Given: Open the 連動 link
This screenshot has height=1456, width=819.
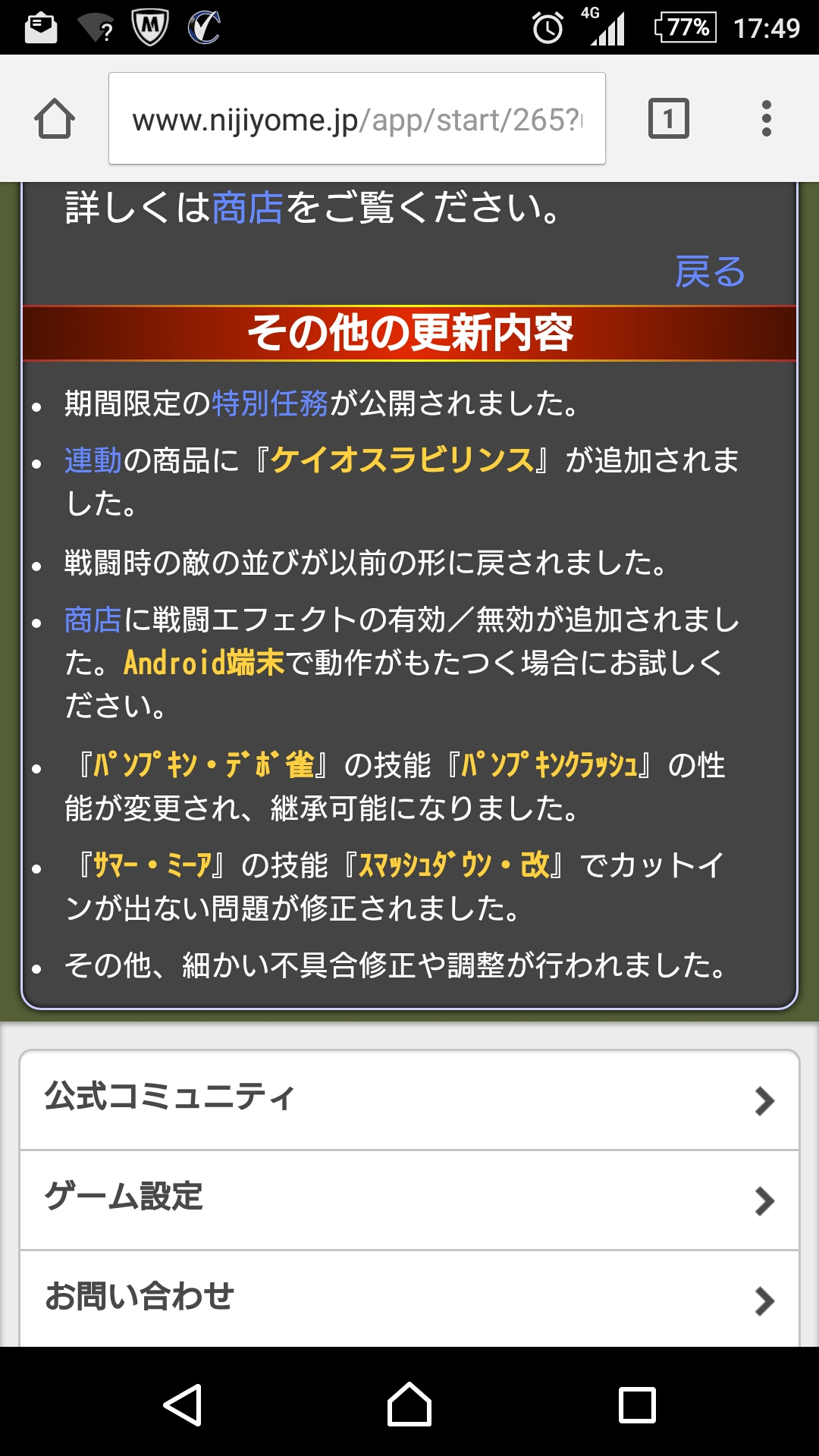Looking at the screenshot, I should [93, 460].
